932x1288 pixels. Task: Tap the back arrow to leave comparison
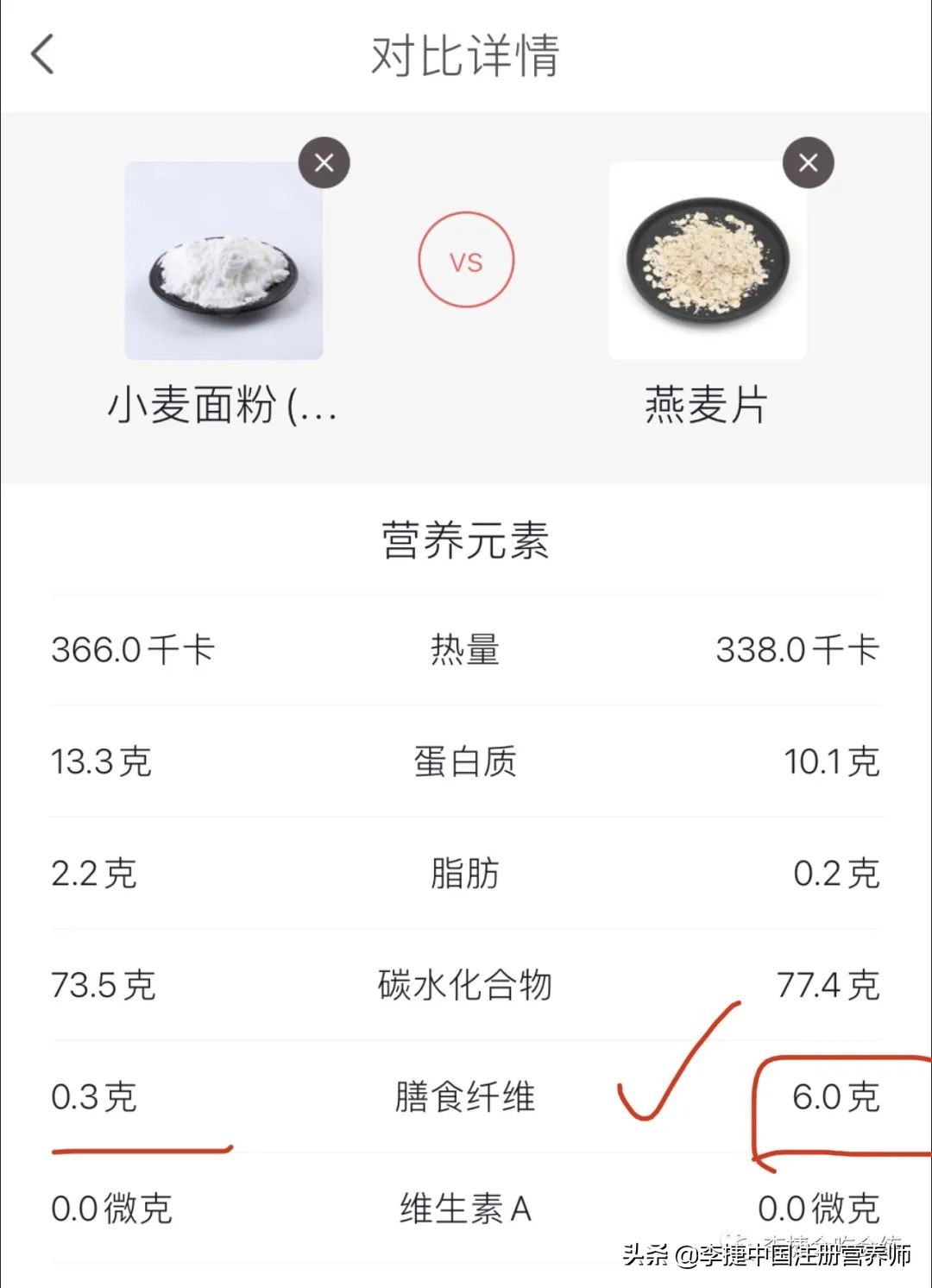pos(41,54)
